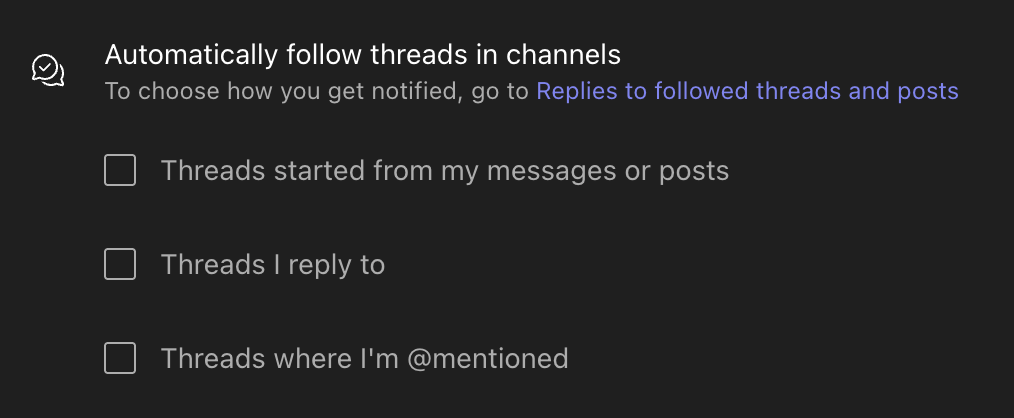1014x418 pixels.
Task: Check Threads started from my messages or posts
Action: click(120, 171)
